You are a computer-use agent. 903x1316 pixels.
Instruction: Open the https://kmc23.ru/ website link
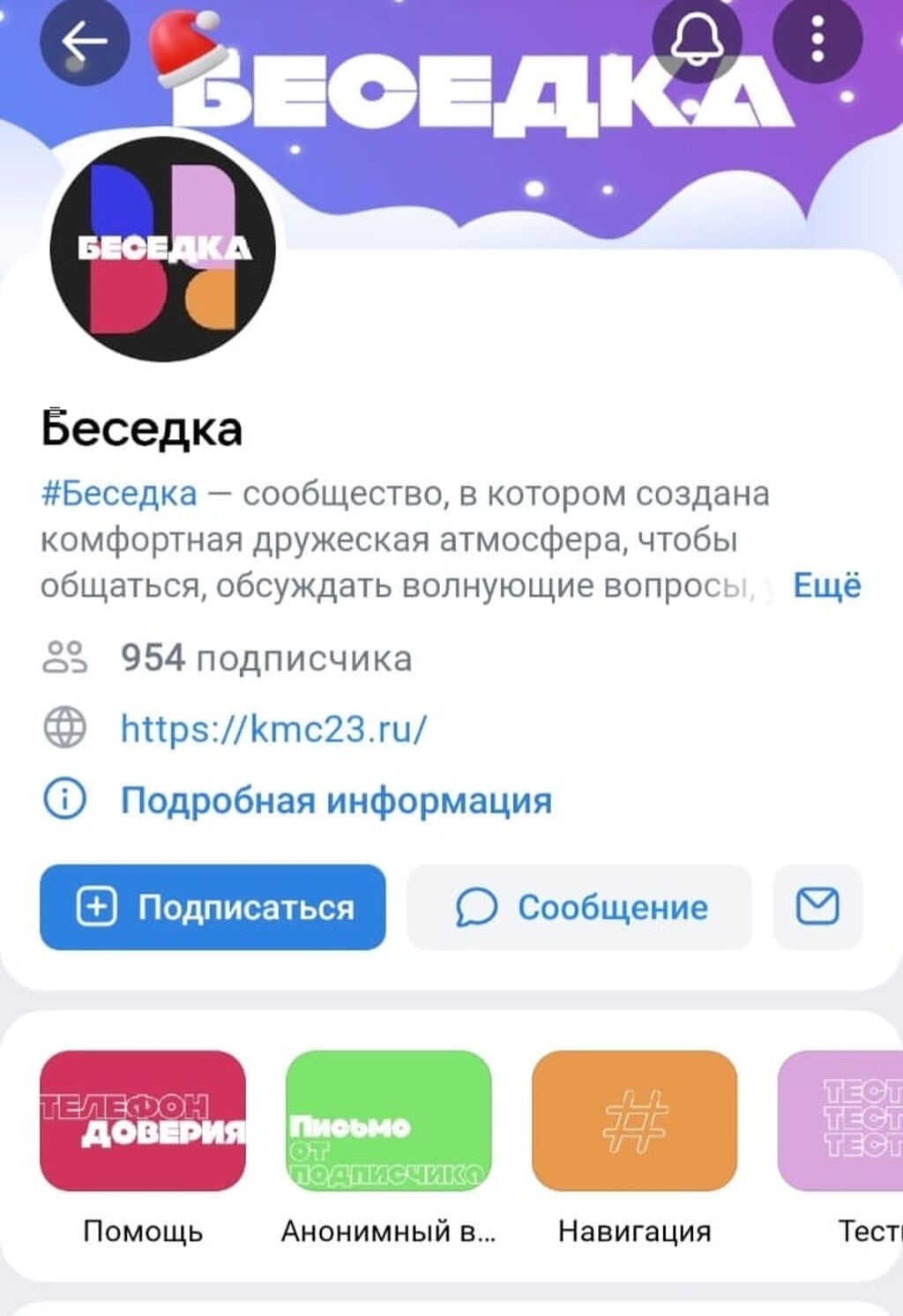(x=273, y=729)
